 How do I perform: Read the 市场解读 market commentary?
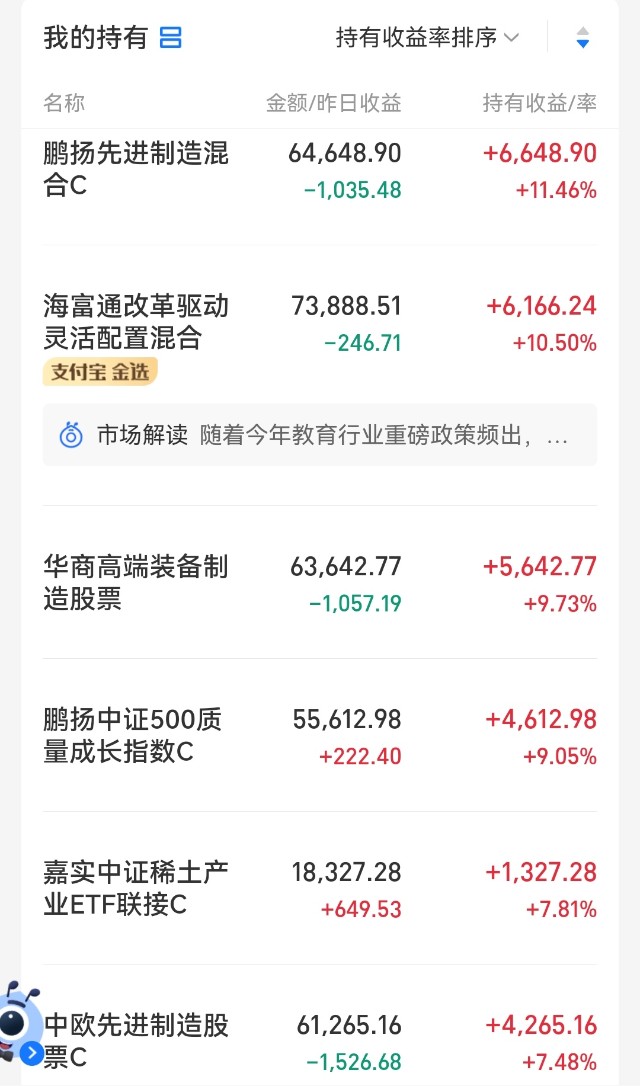tap(320, 435)
